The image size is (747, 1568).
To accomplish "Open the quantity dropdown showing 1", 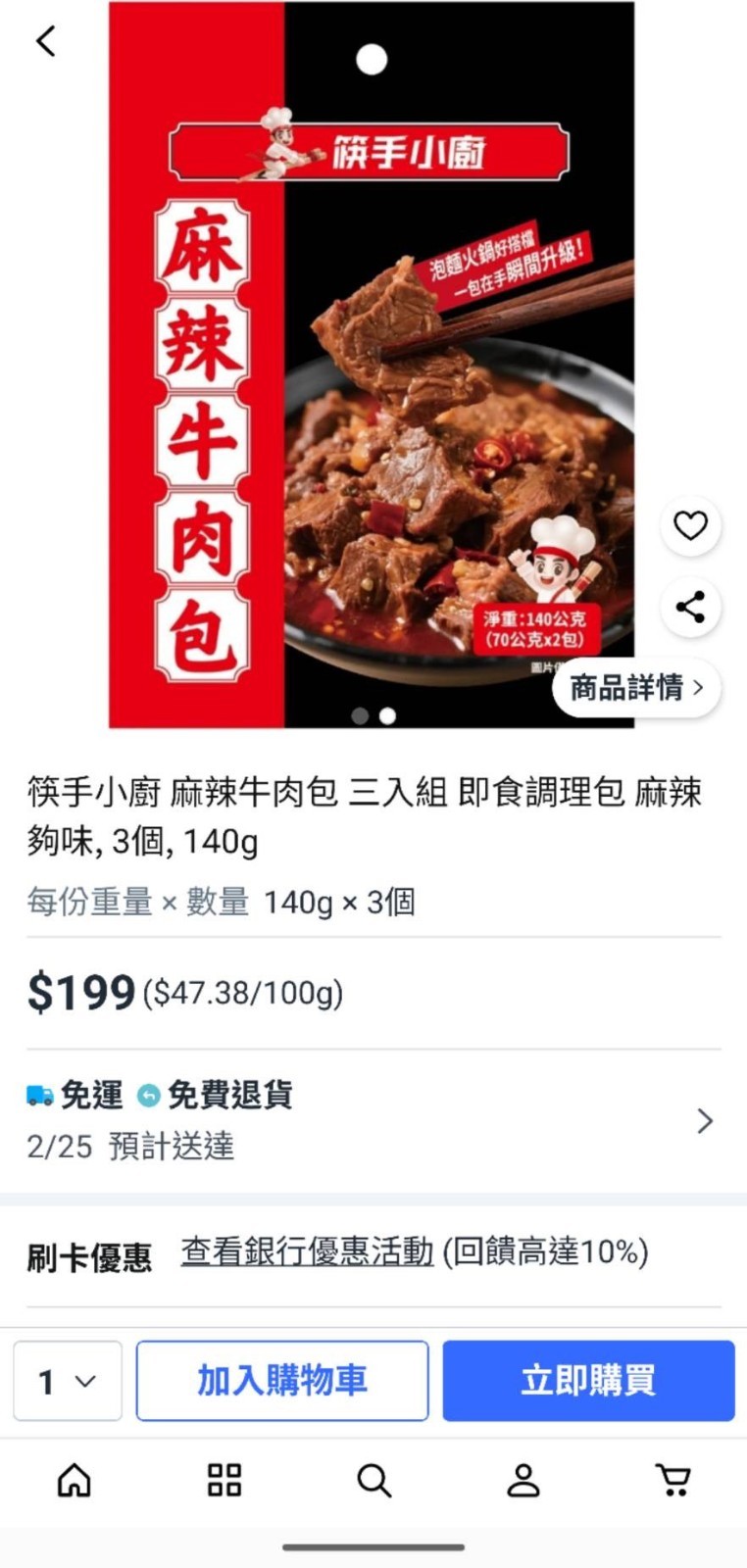I will tap(68, 1381).
